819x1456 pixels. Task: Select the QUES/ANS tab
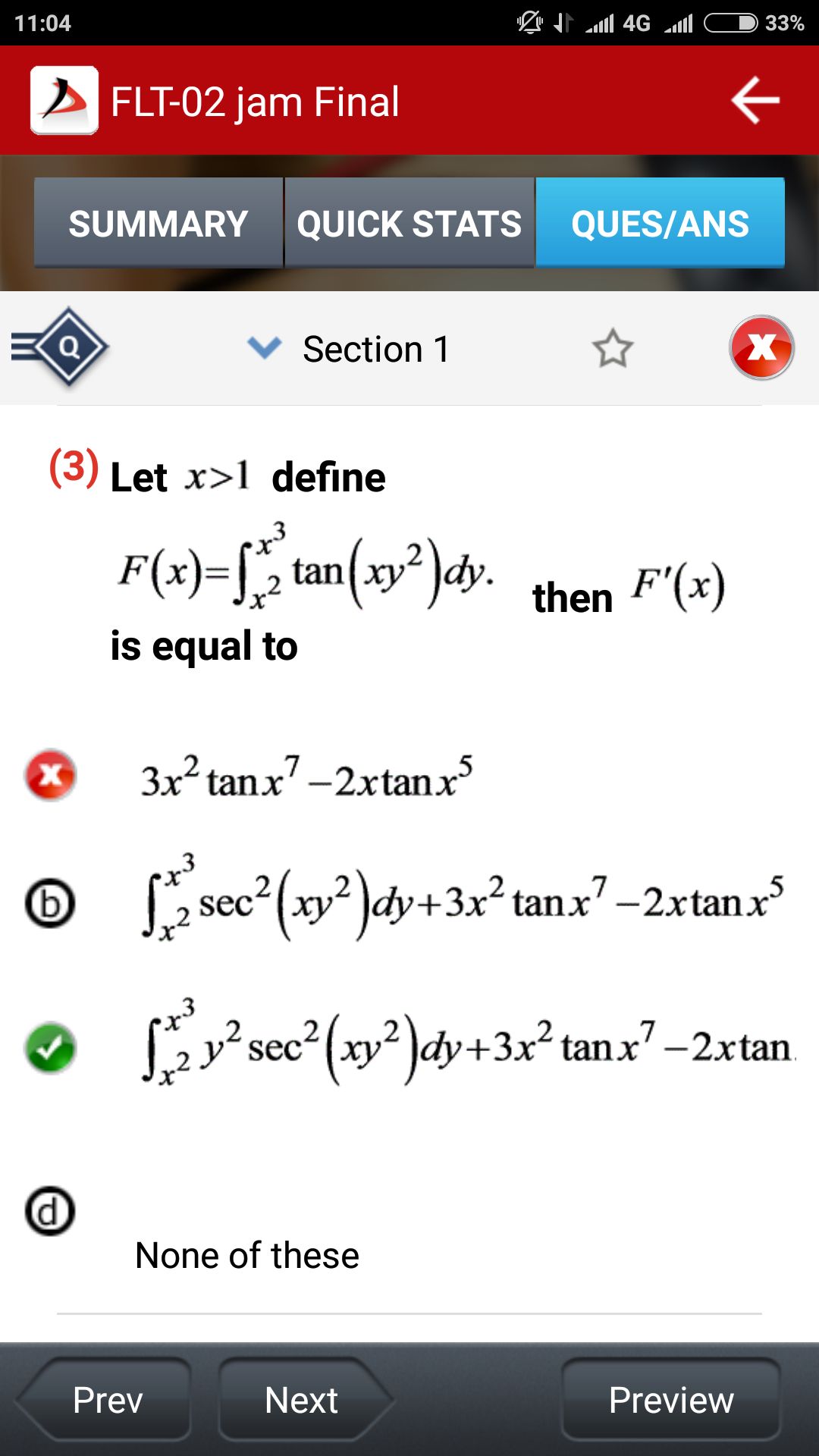[x=660, y=224]
